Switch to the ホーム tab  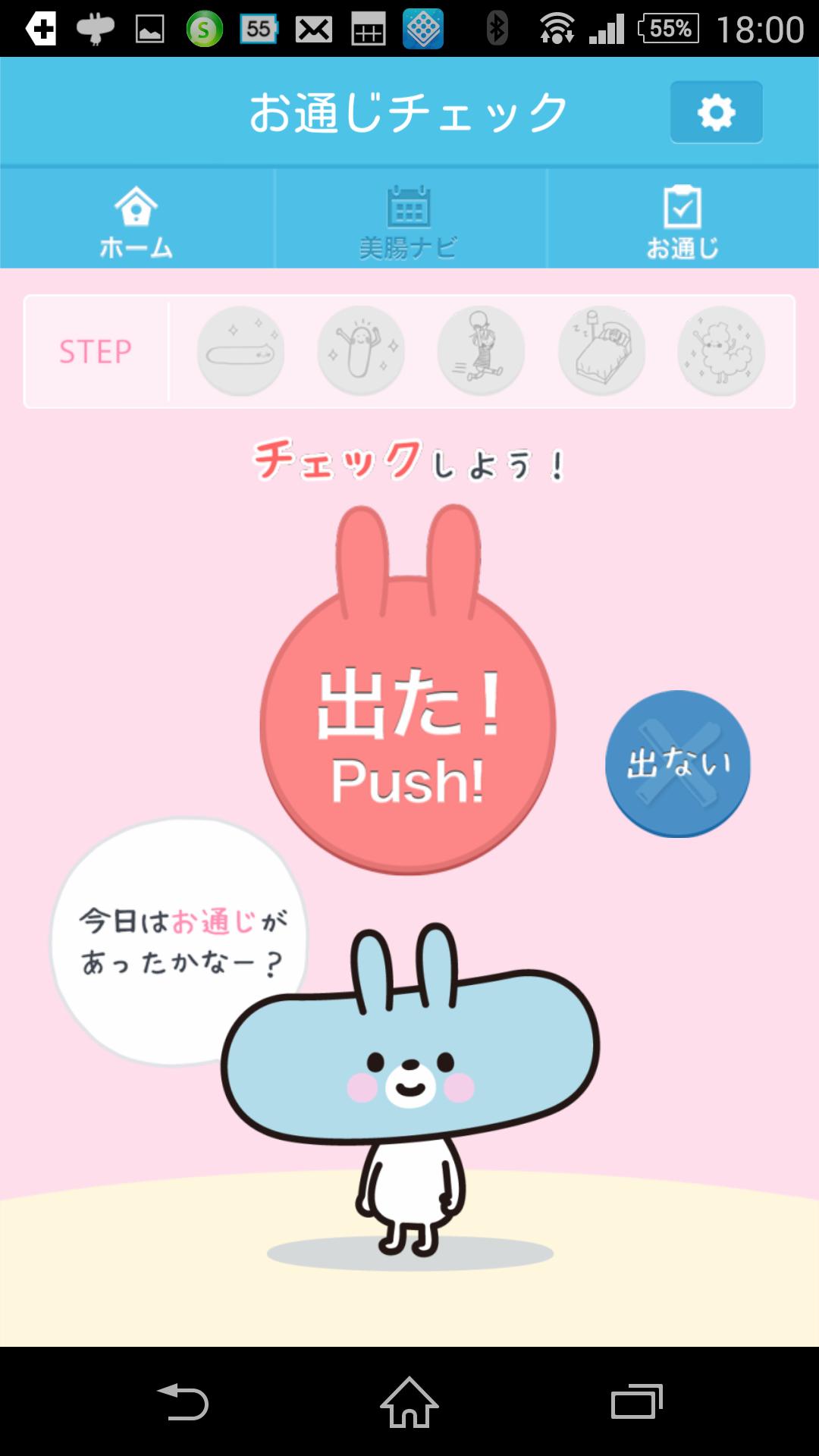136,221
